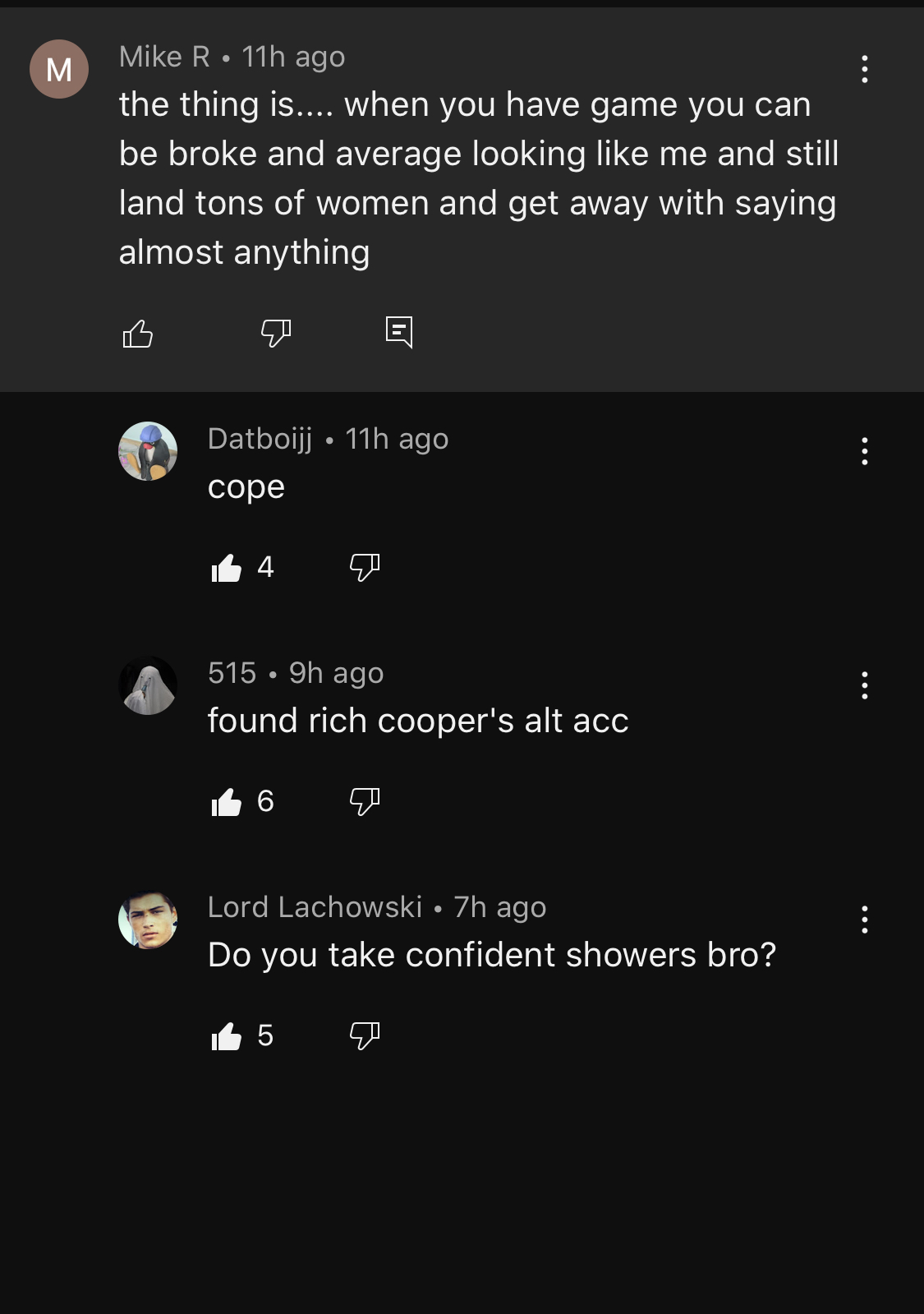Open Mike R's profile avatar
This screenshot has width=924, height=1314.
pyautogui.click(x=59, y=69)
